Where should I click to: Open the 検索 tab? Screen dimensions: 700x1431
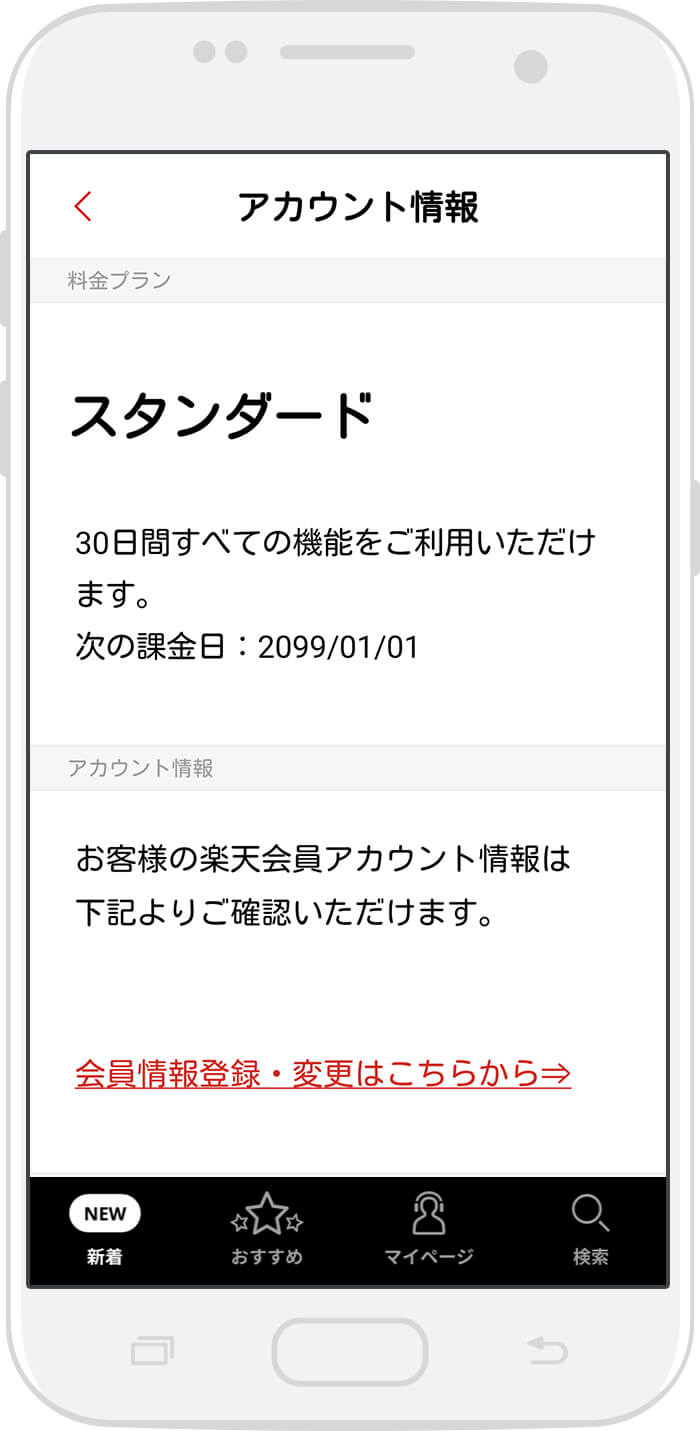click(590, 1230)
